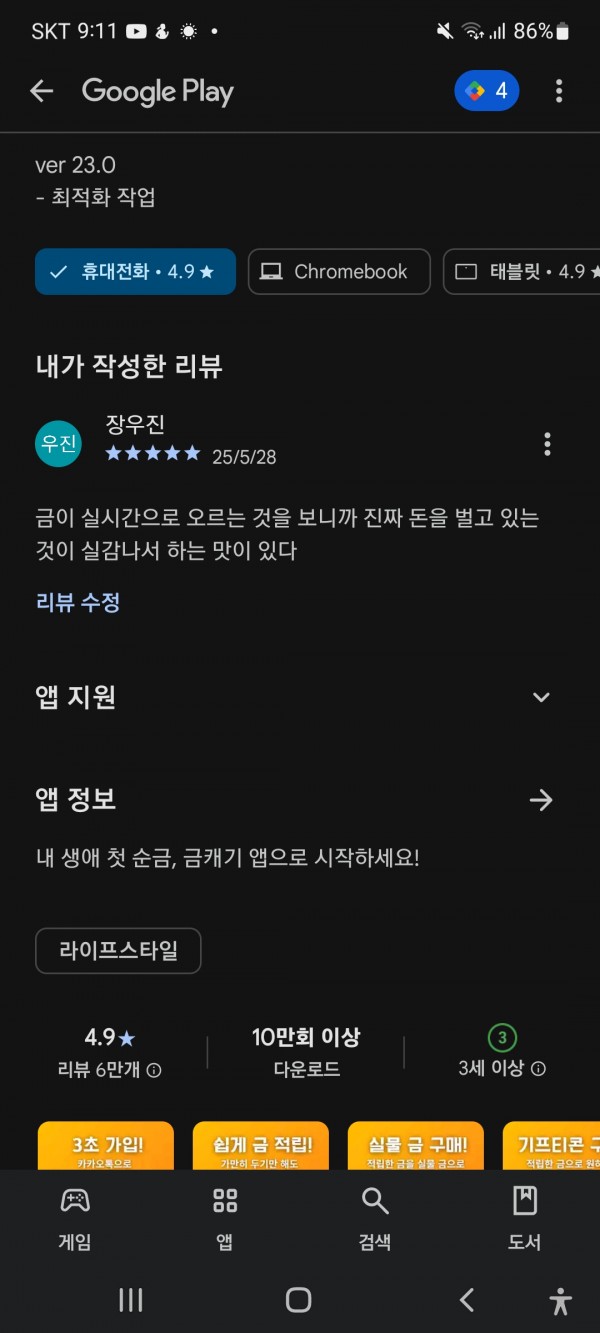Viewport: 600px width, 1333px height.
Task: Open 앱 정보 details with the arrow
Action: [541, 800]
